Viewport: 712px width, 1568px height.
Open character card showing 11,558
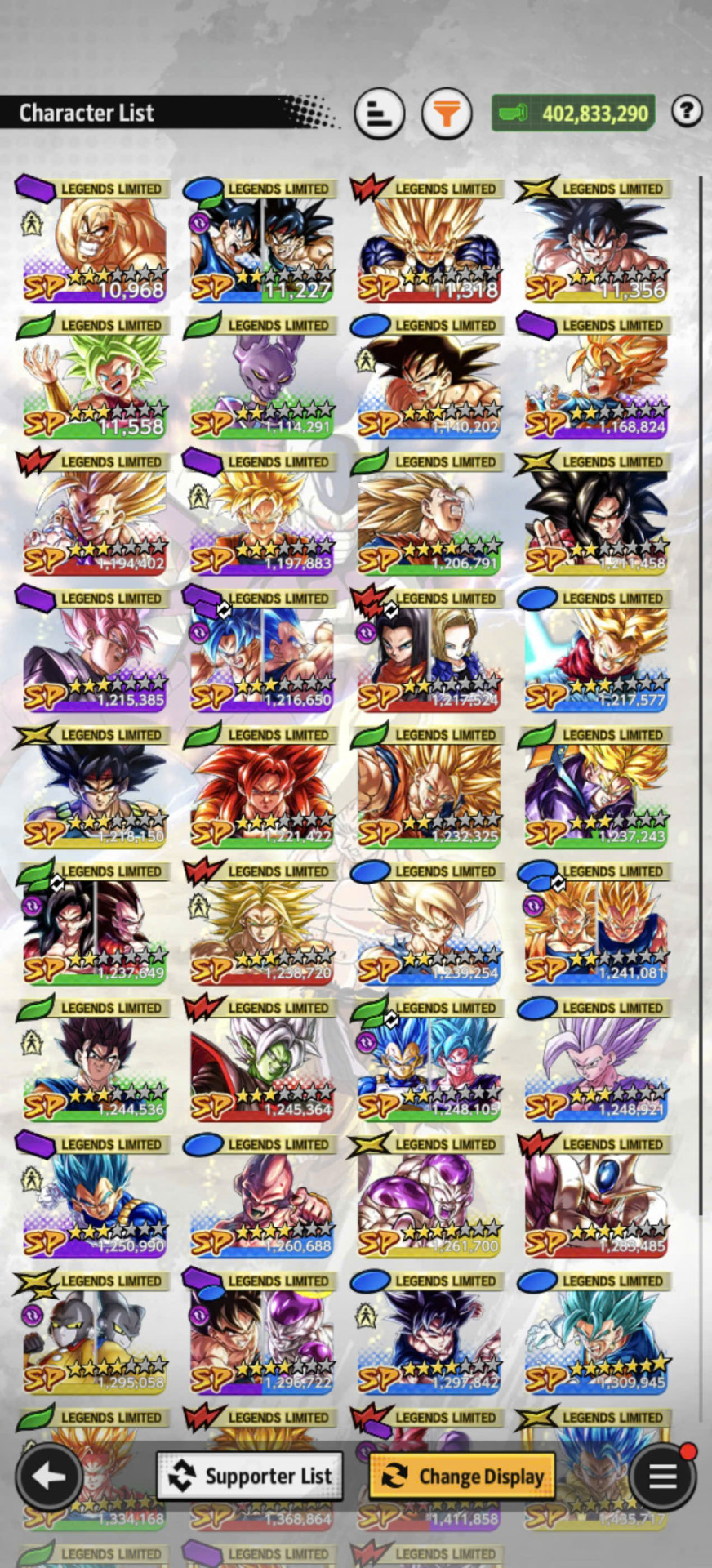[x=95, y=376]
